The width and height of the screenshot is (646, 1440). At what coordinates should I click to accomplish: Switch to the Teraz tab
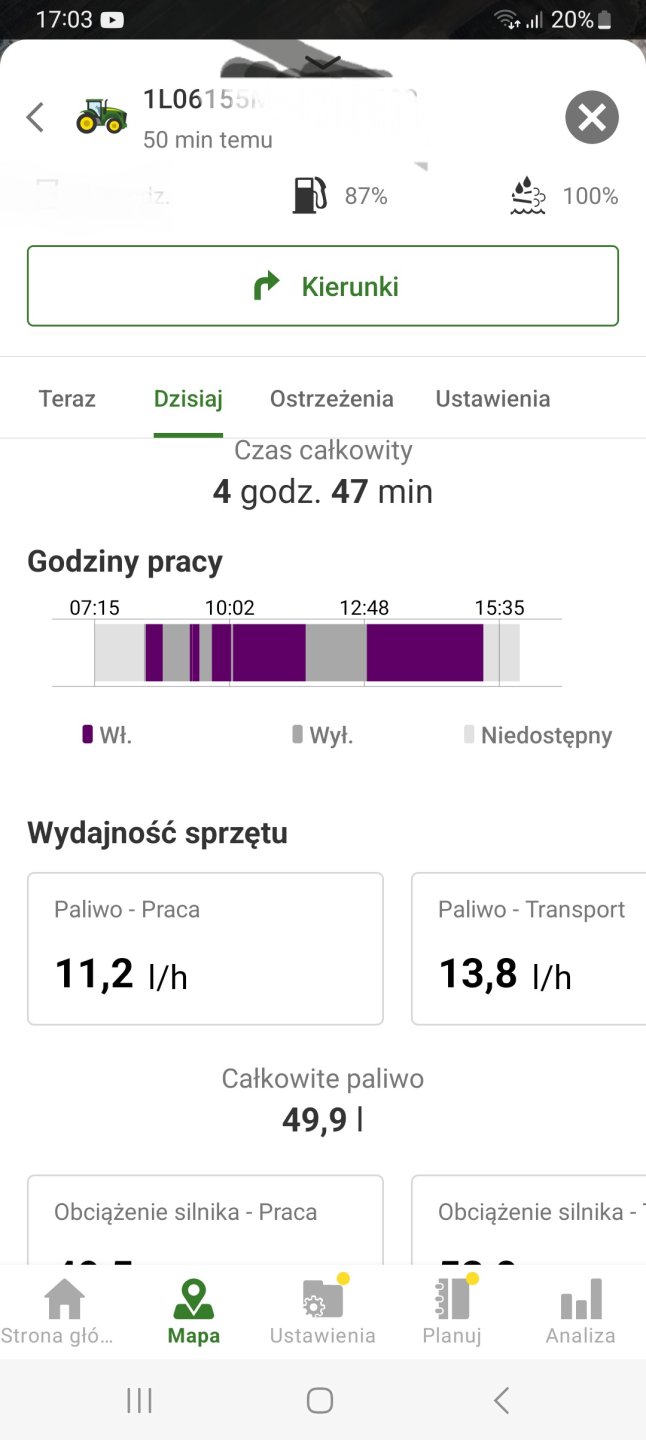[67, 399]
